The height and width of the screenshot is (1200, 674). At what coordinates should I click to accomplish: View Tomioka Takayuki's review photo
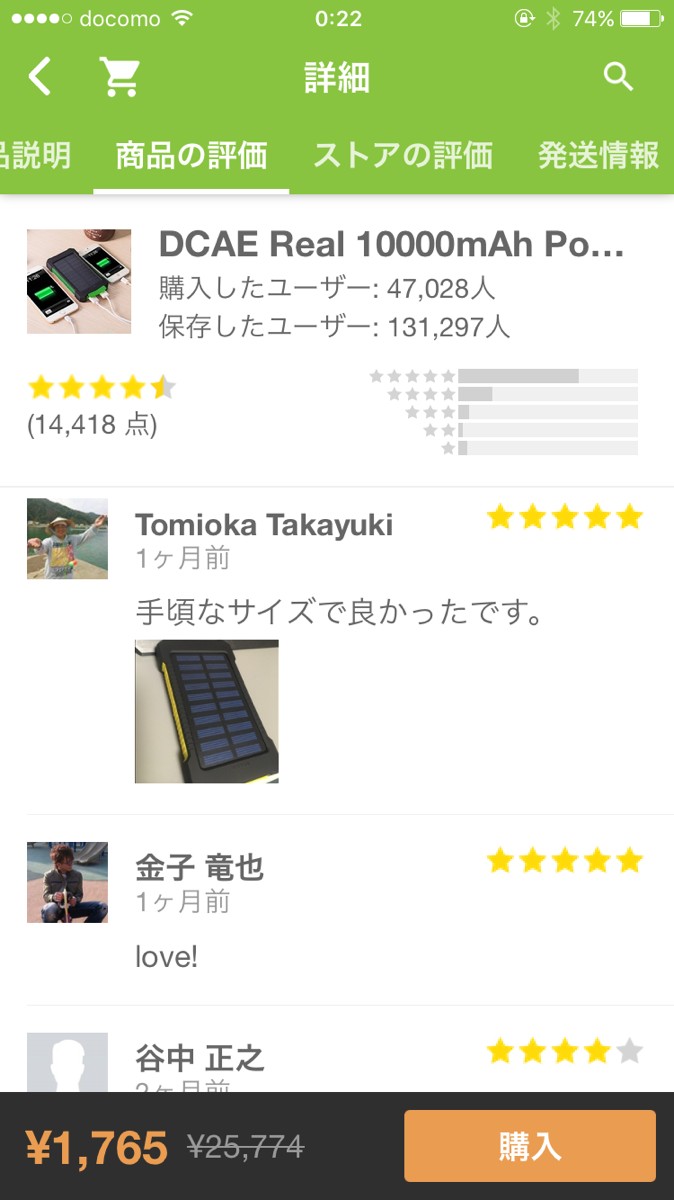207,711
